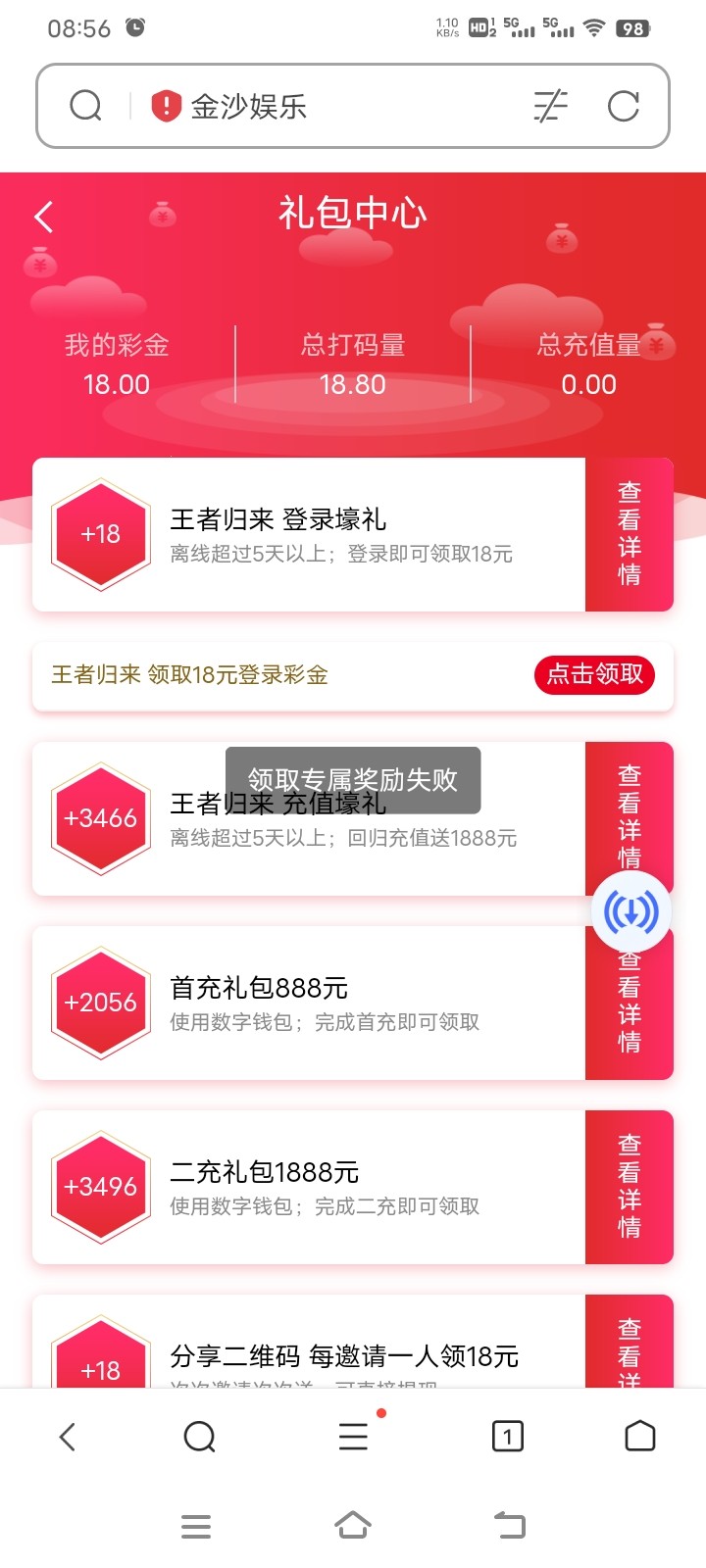Tap 点击领取 to claim 18元 bonus
Screen dimensions: 706x1568
coord(594,674)
